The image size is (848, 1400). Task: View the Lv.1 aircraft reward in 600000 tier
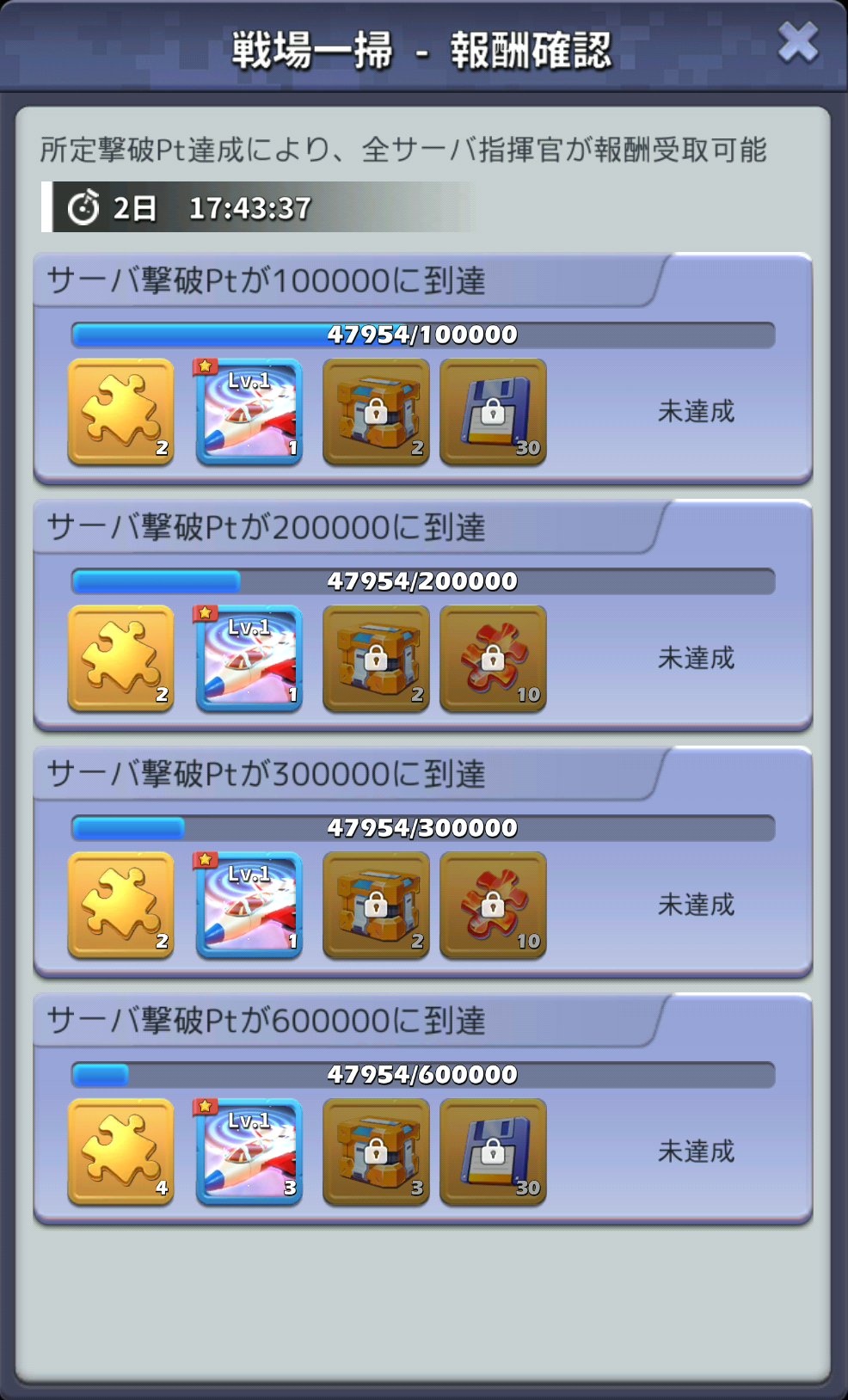249,1152
